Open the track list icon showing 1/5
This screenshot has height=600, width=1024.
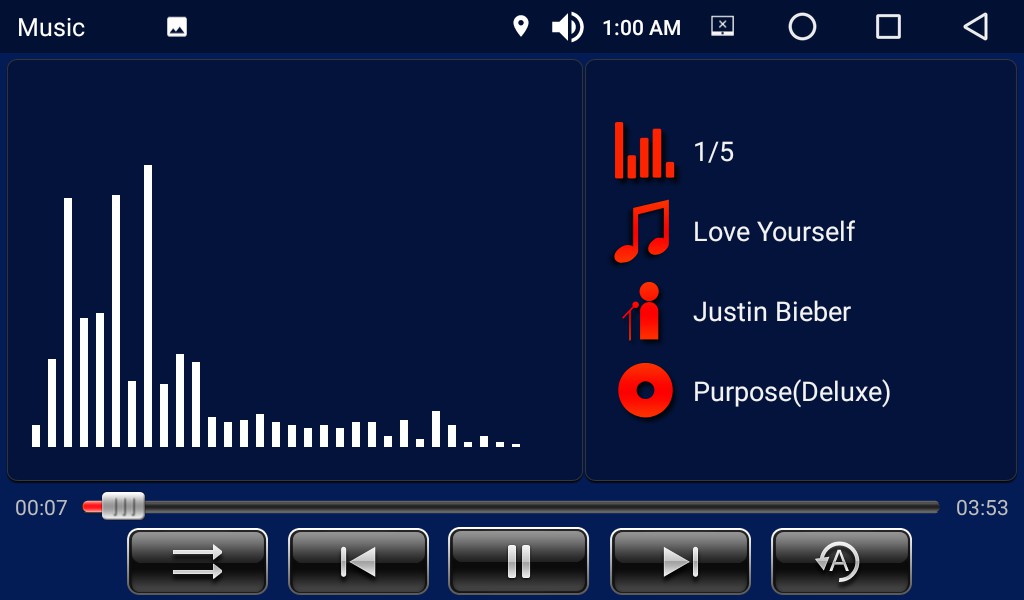pos(644,152)
